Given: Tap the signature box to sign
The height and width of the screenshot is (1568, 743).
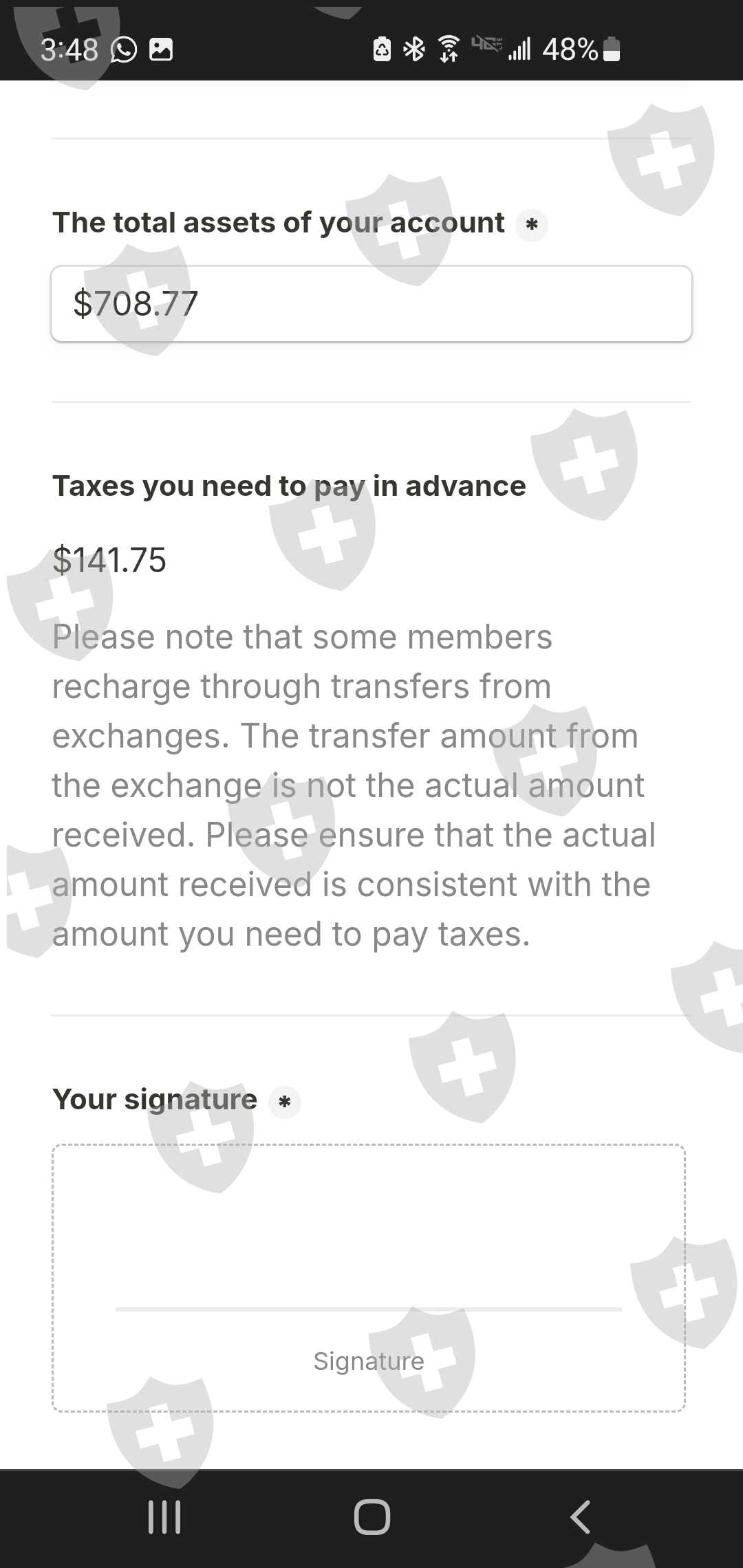Looking at the screenshot, I should (369, 1278).
